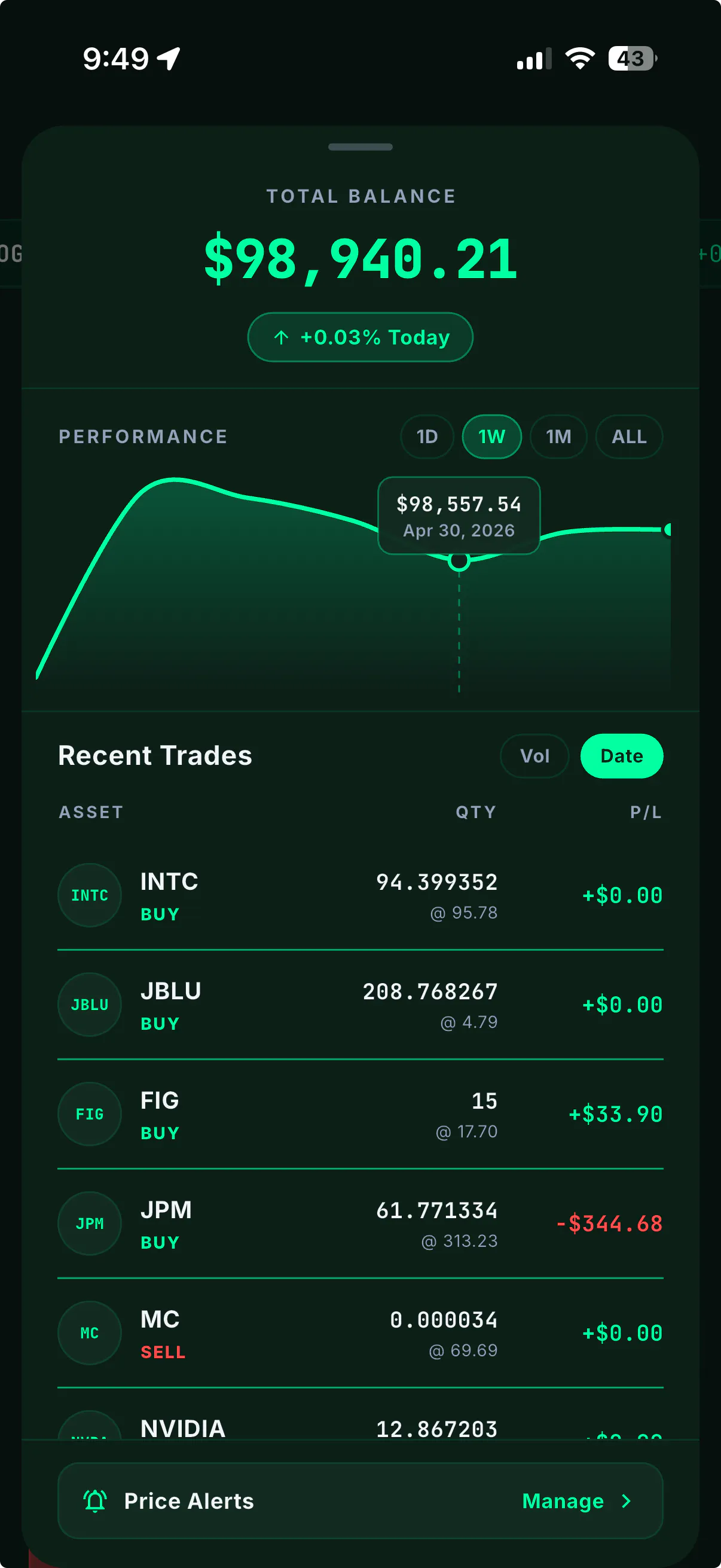The height and width of the screenshot is (1568, 721).
Task: Switch performance chart to 1D
Action: click(427, 437)
